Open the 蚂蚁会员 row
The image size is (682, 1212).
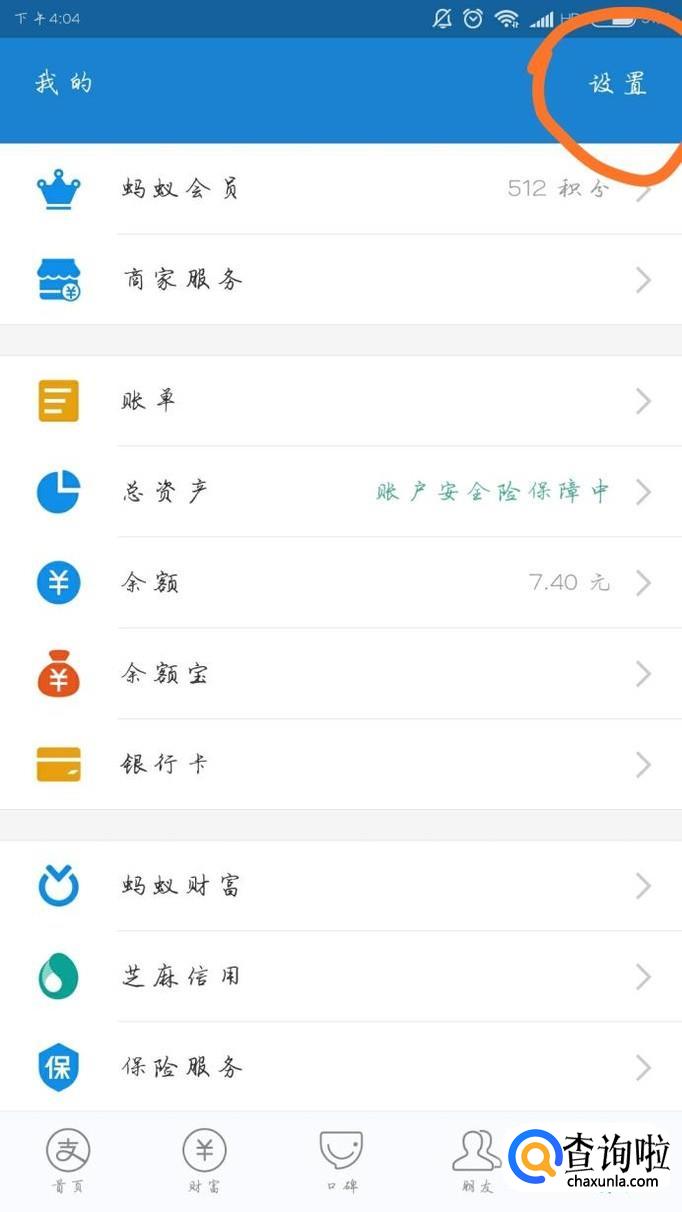click(x=340, y=189)
